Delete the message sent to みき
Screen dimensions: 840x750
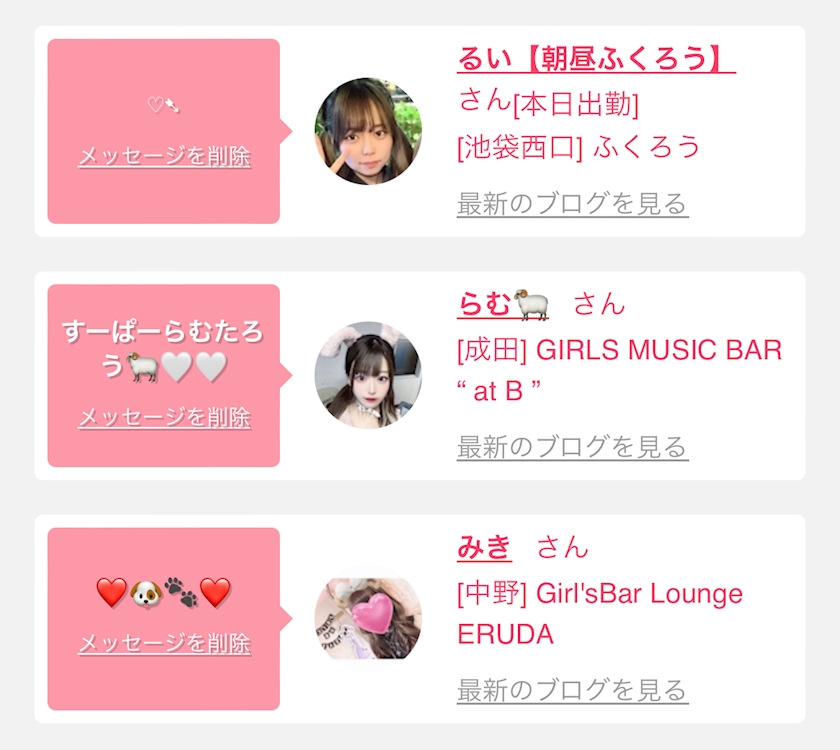[x=164, y=643]
